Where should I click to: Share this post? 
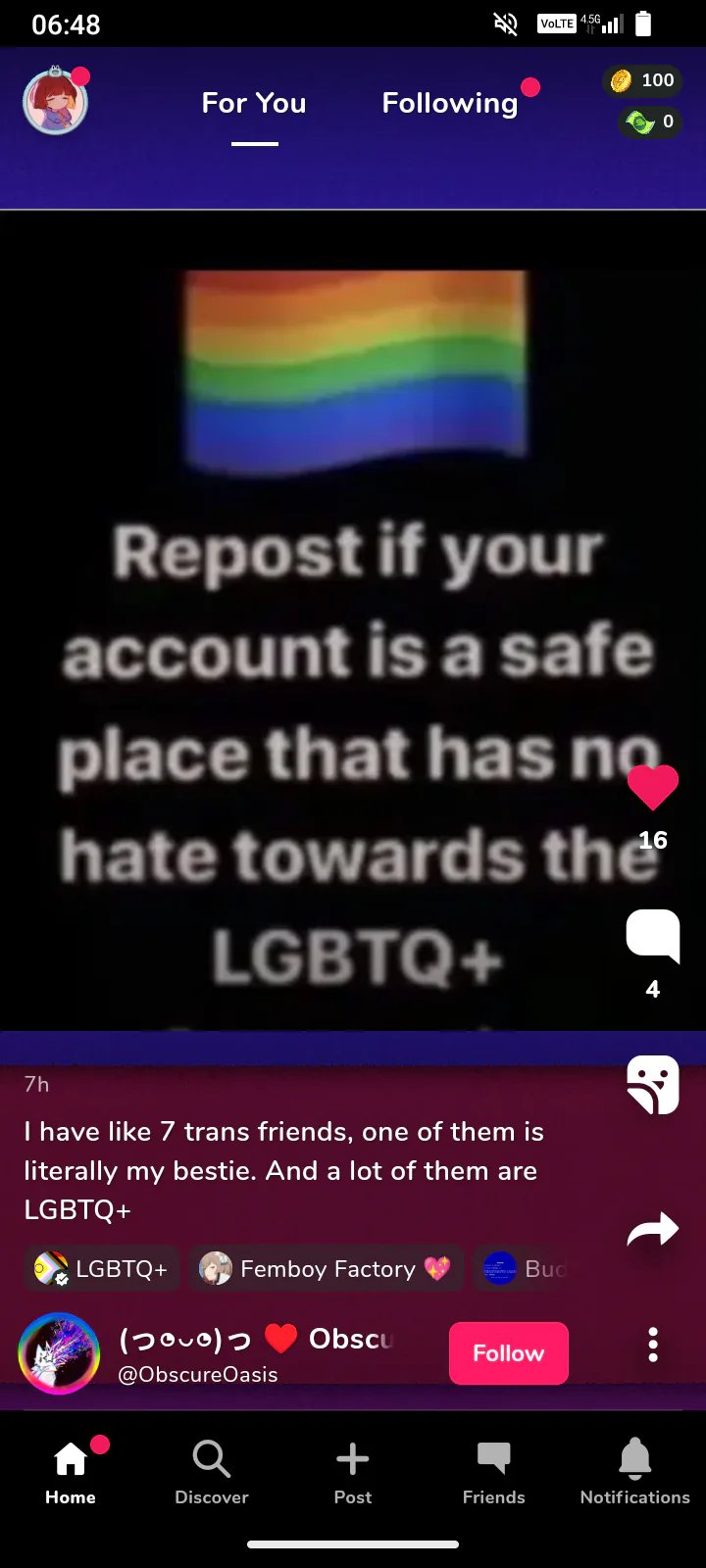pyautogui.click(x=652, y=1229)
